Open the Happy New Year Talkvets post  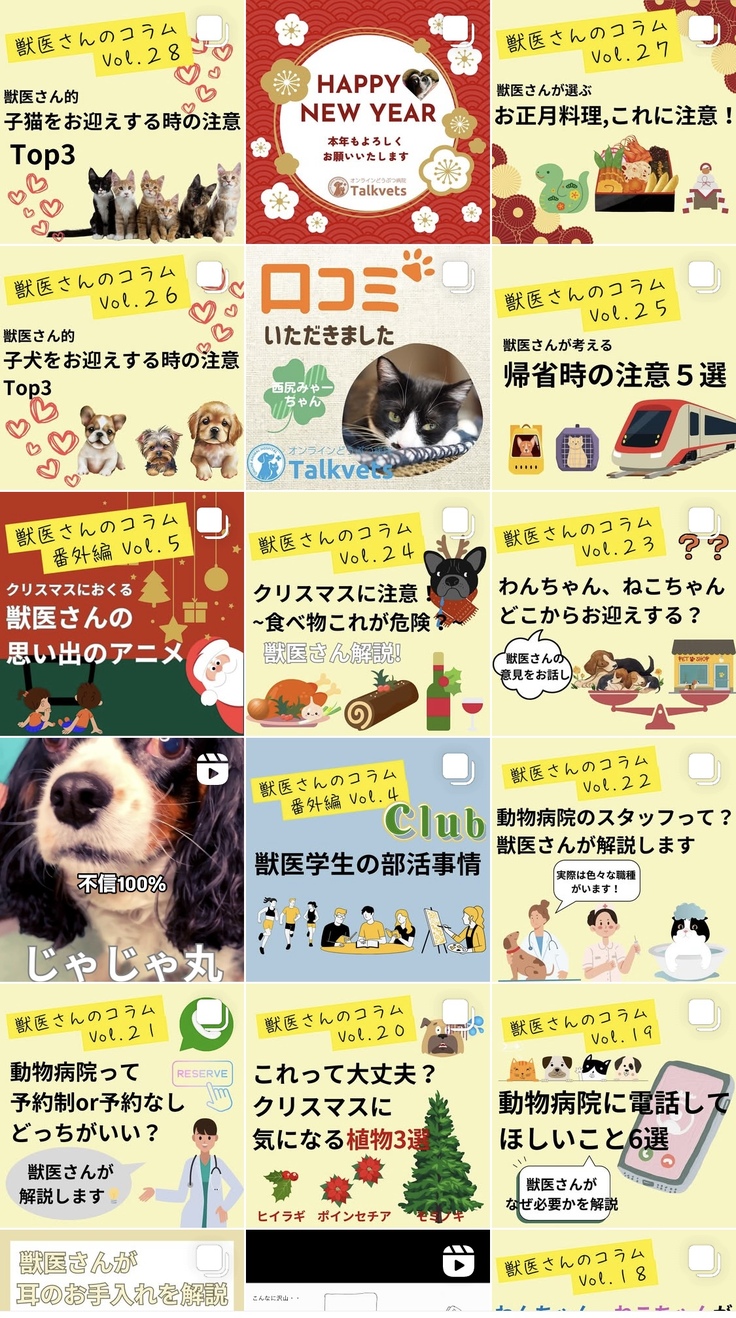pos(368,122)
